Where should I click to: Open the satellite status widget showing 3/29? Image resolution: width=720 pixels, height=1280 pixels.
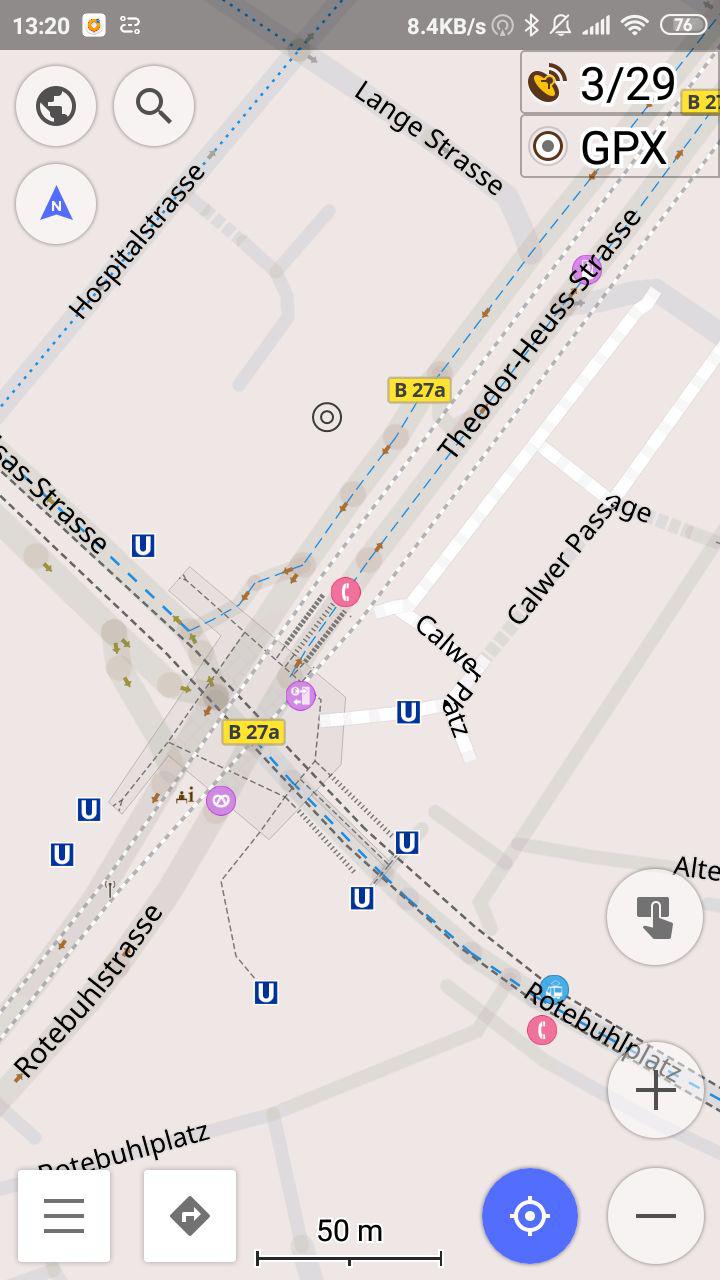620,83
